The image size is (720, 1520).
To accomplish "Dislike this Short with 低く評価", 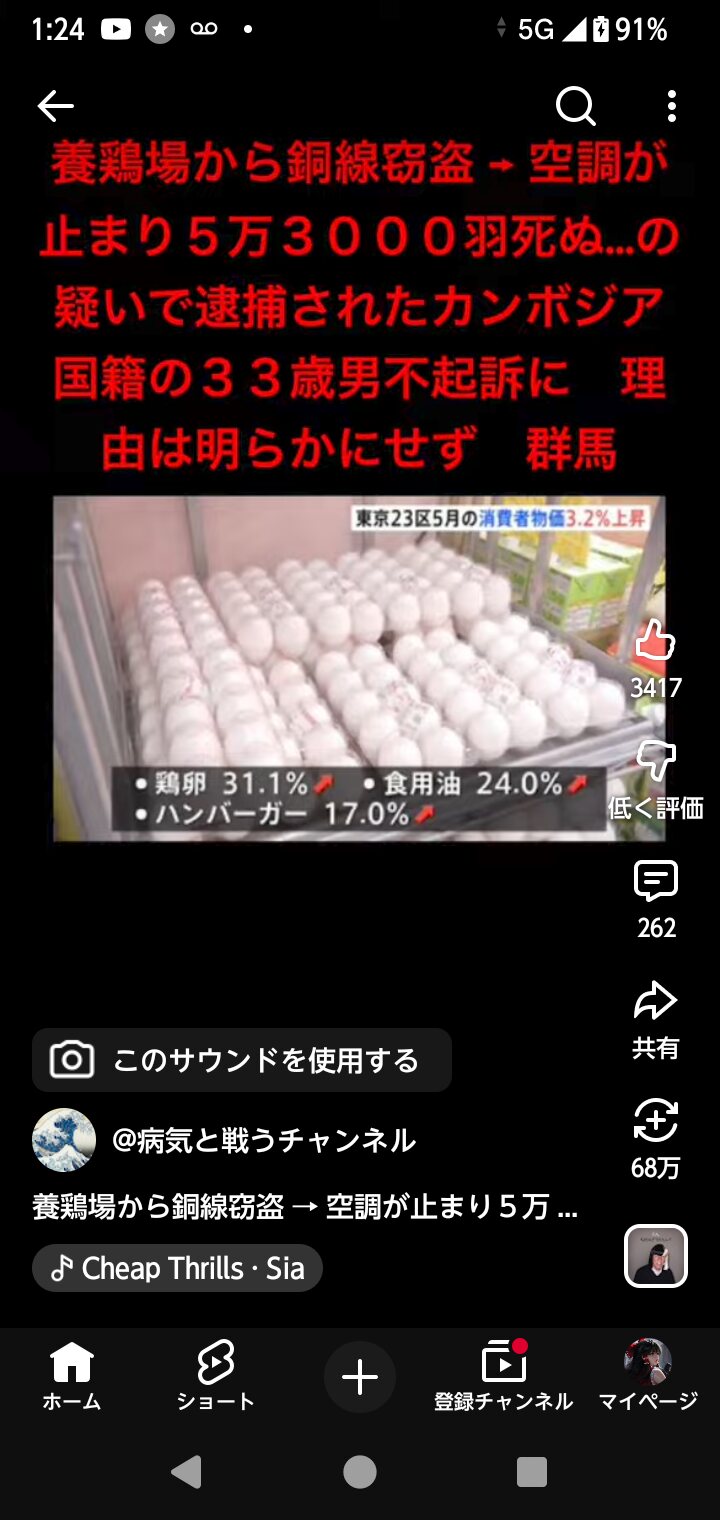I will pyautogui.click(x=656, y=764).
